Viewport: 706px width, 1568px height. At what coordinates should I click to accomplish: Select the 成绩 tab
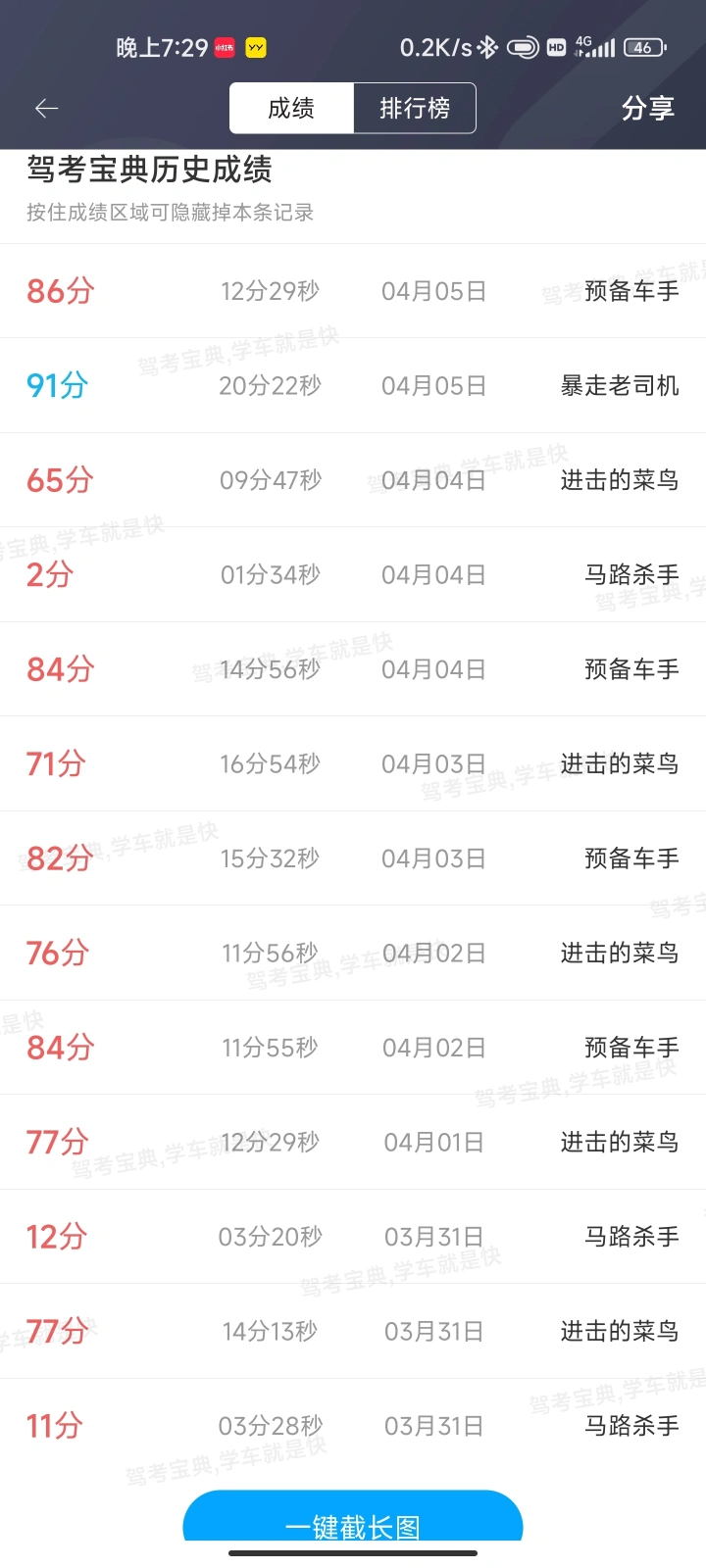tap(291, 108)
